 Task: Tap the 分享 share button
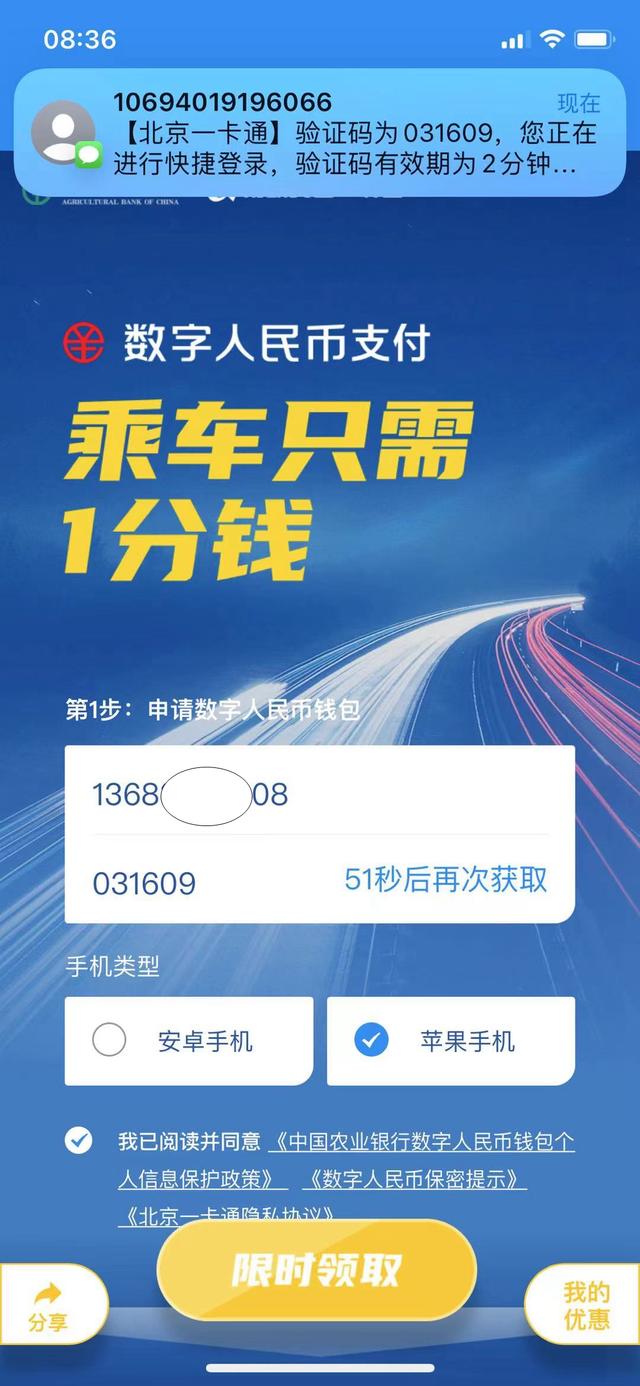(x=48, y=1307)
